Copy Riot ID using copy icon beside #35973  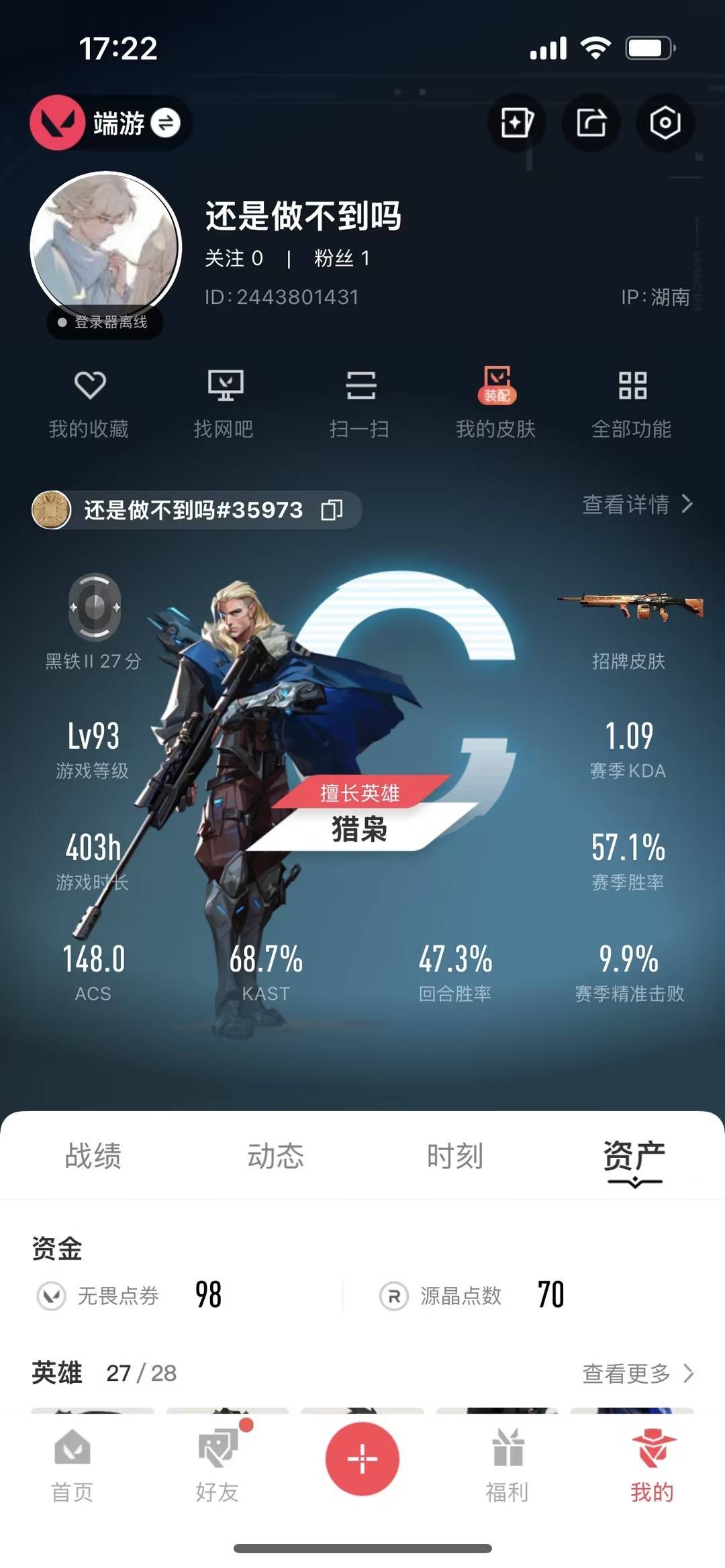coord(331,509)
